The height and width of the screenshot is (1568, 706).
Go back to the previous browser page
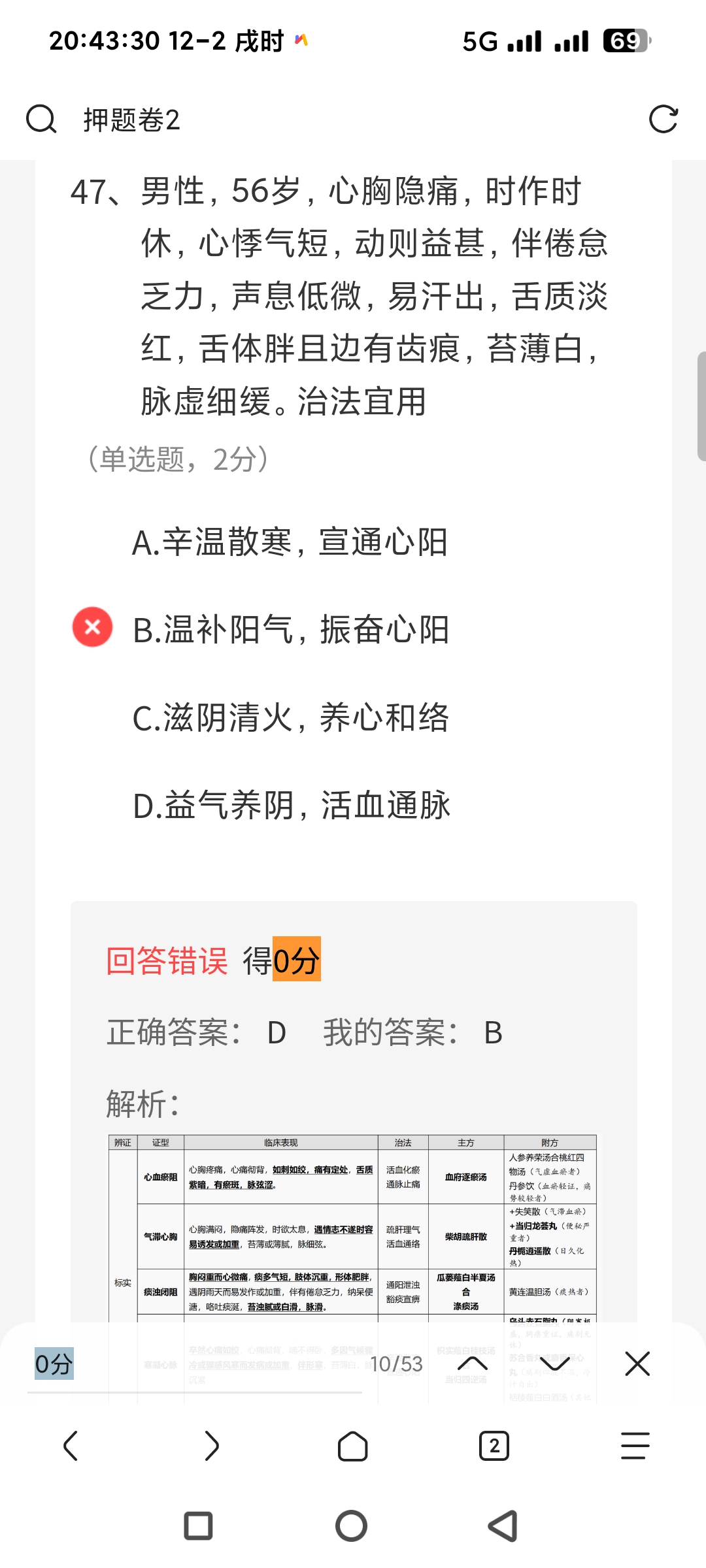(71, 1446)
